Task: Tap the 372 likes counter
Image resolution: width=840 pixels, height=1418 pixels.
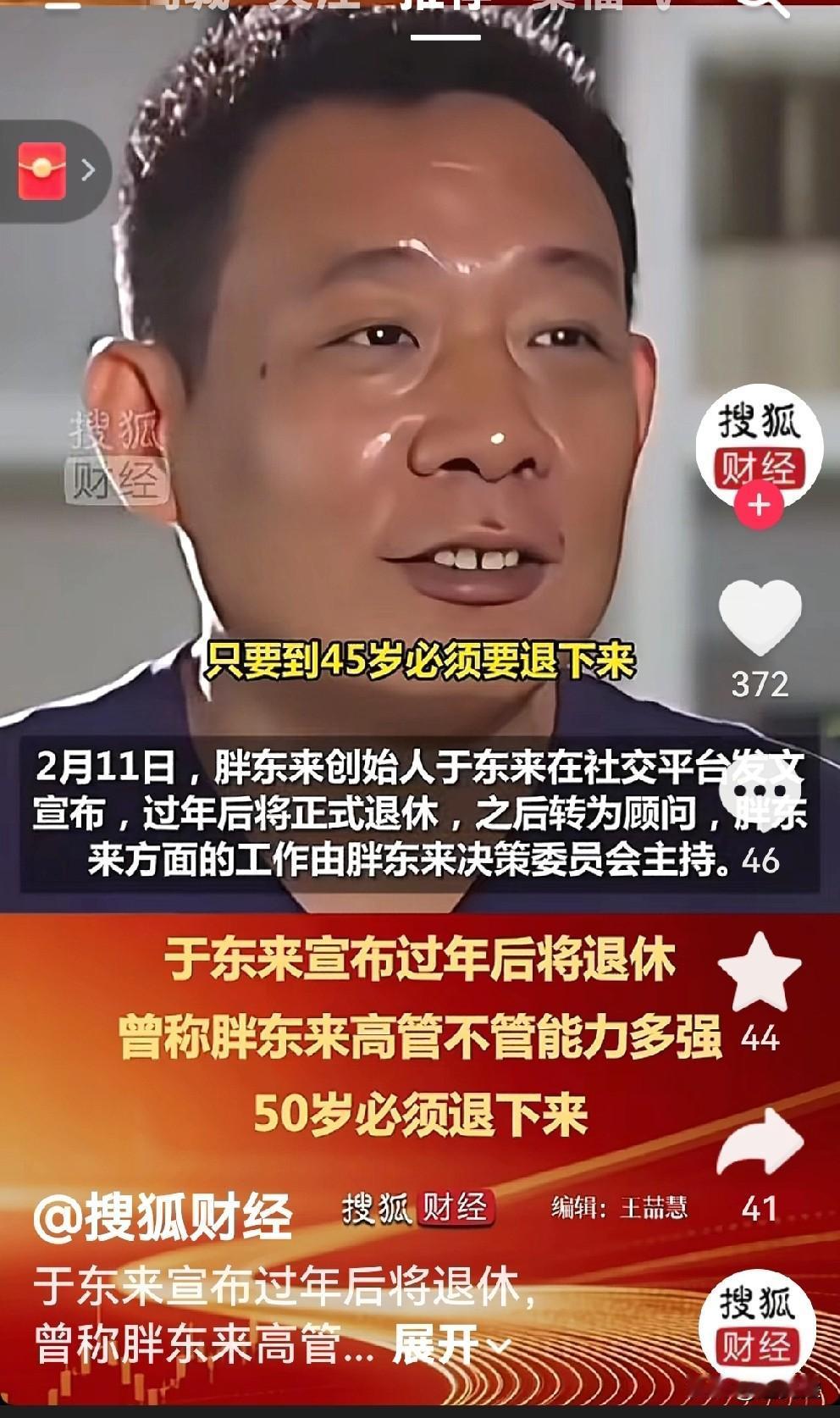Action: [760, 682]
